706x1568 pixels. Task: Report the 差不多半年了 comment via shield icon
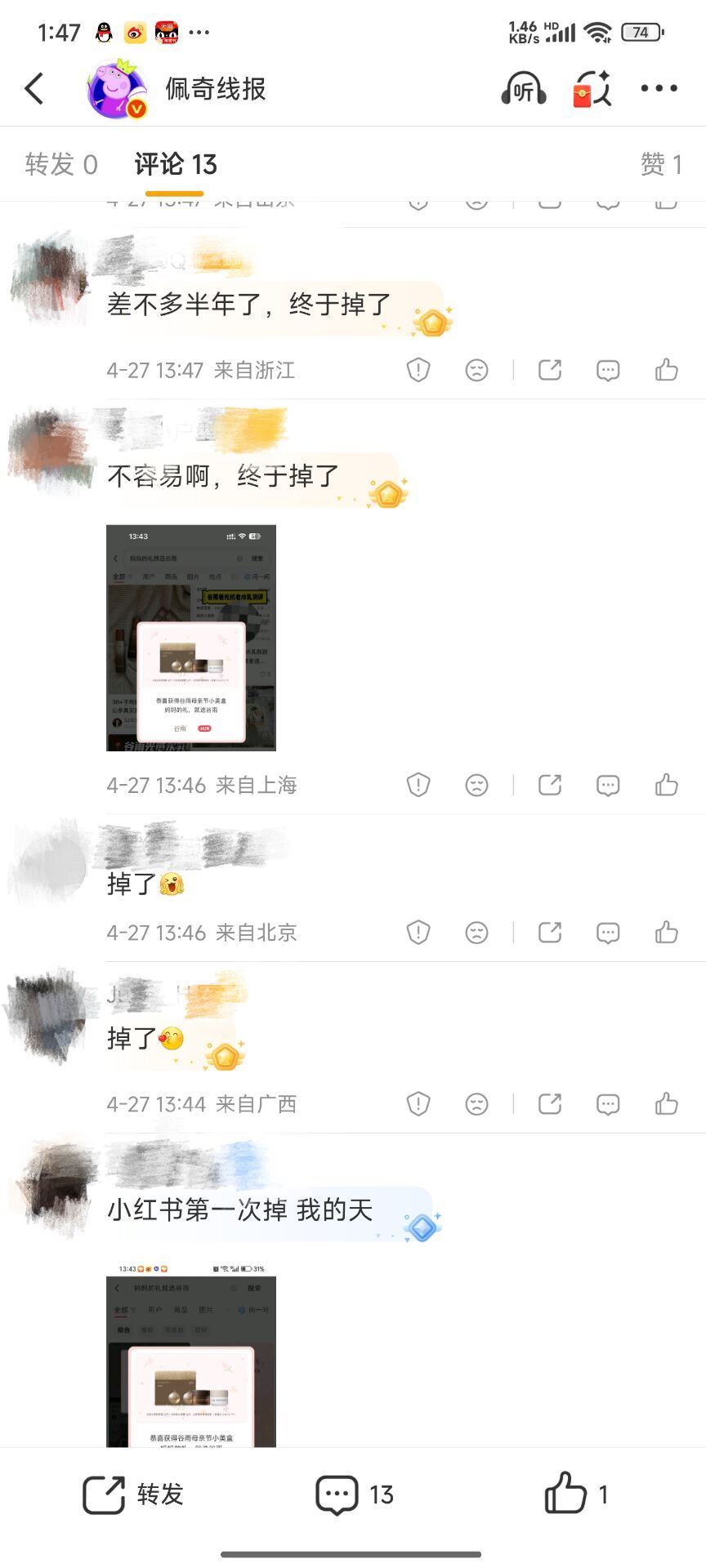click(418, 369)
